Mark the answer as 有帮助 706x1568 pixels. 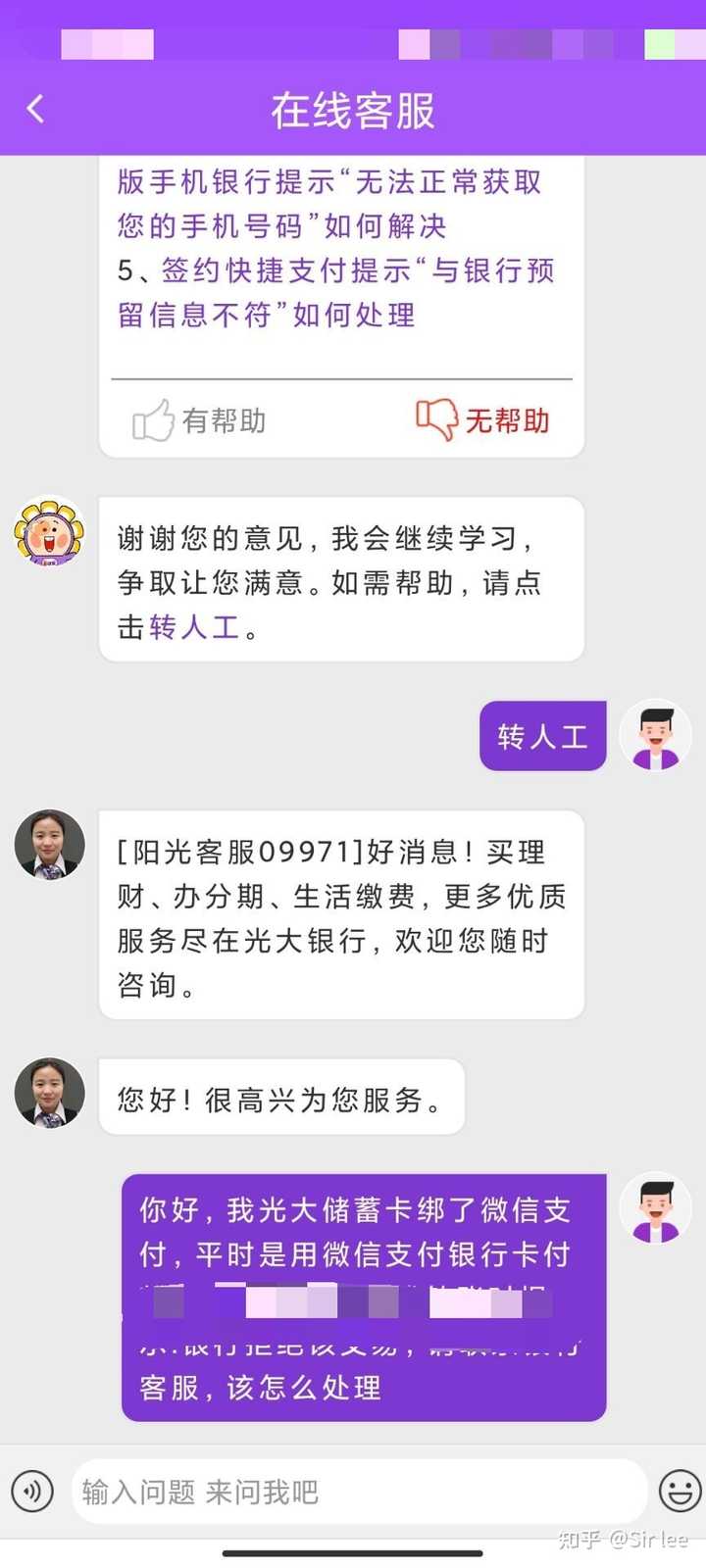200,420
